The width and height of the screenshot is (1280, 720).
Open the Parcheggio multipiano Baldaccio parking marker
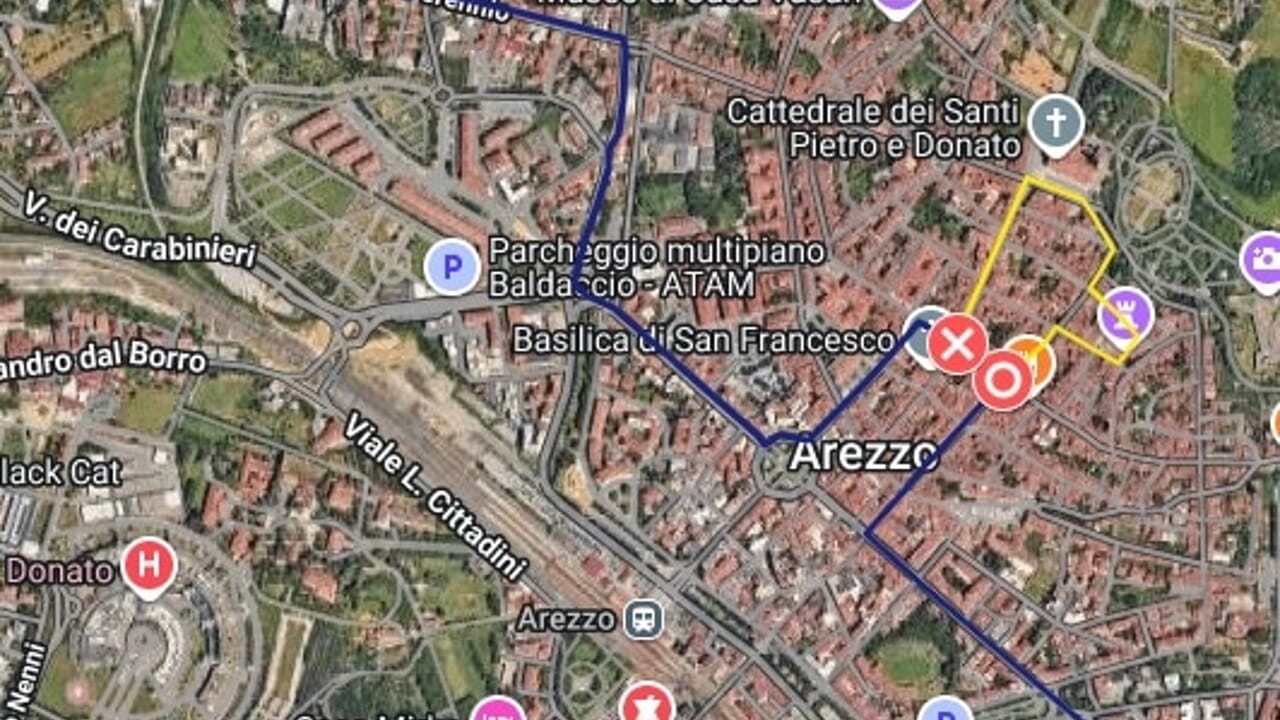coord(452,267)
